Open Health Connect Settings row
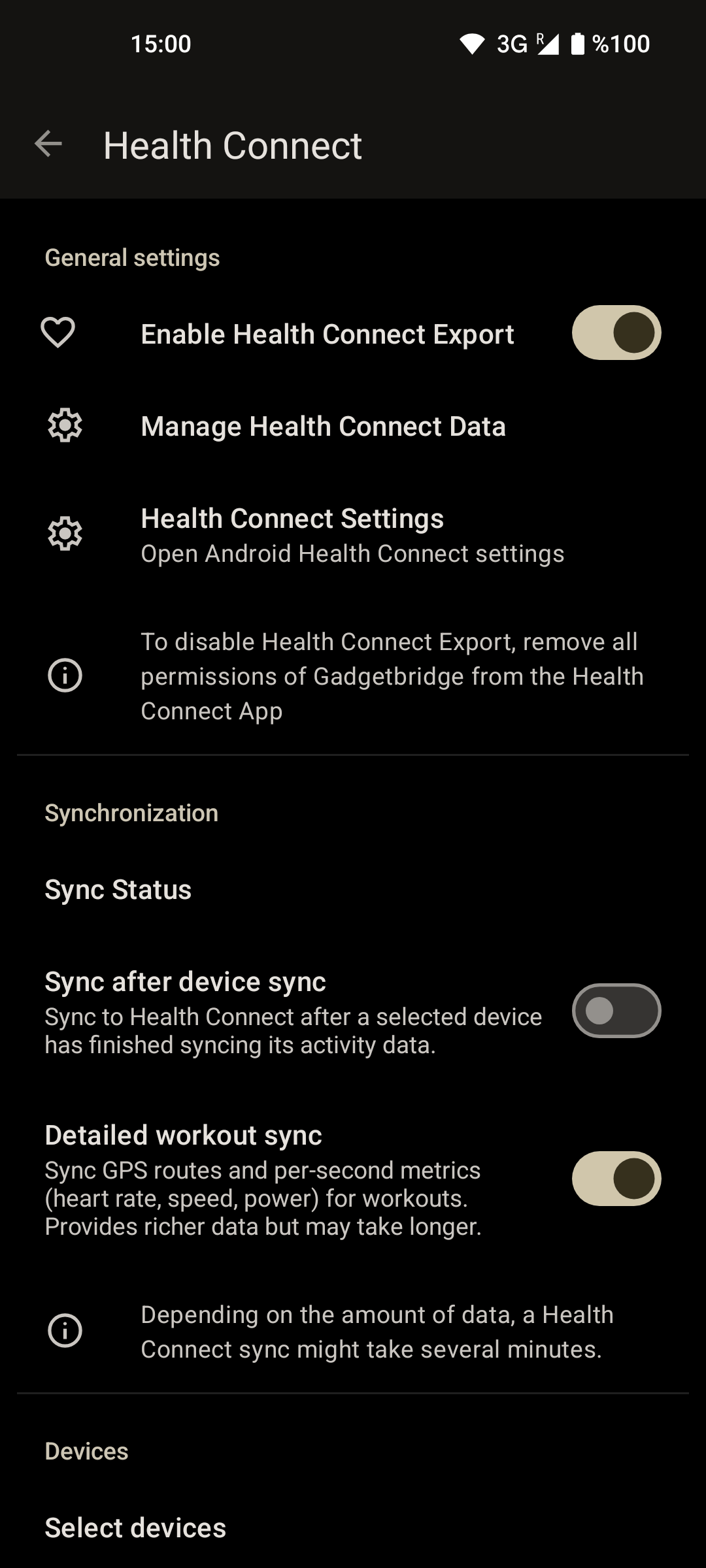706x1568 pixels. pyautogui.click(x=352, y=534)
